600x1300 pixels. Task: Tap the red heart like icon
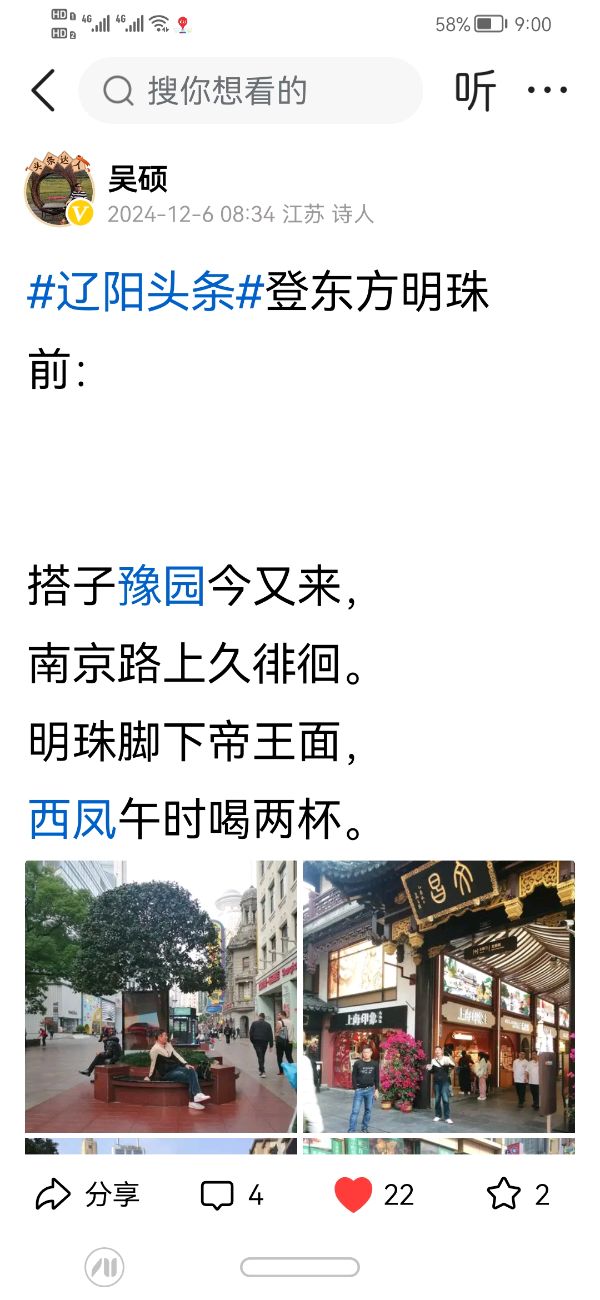(x=353, y=1194)
